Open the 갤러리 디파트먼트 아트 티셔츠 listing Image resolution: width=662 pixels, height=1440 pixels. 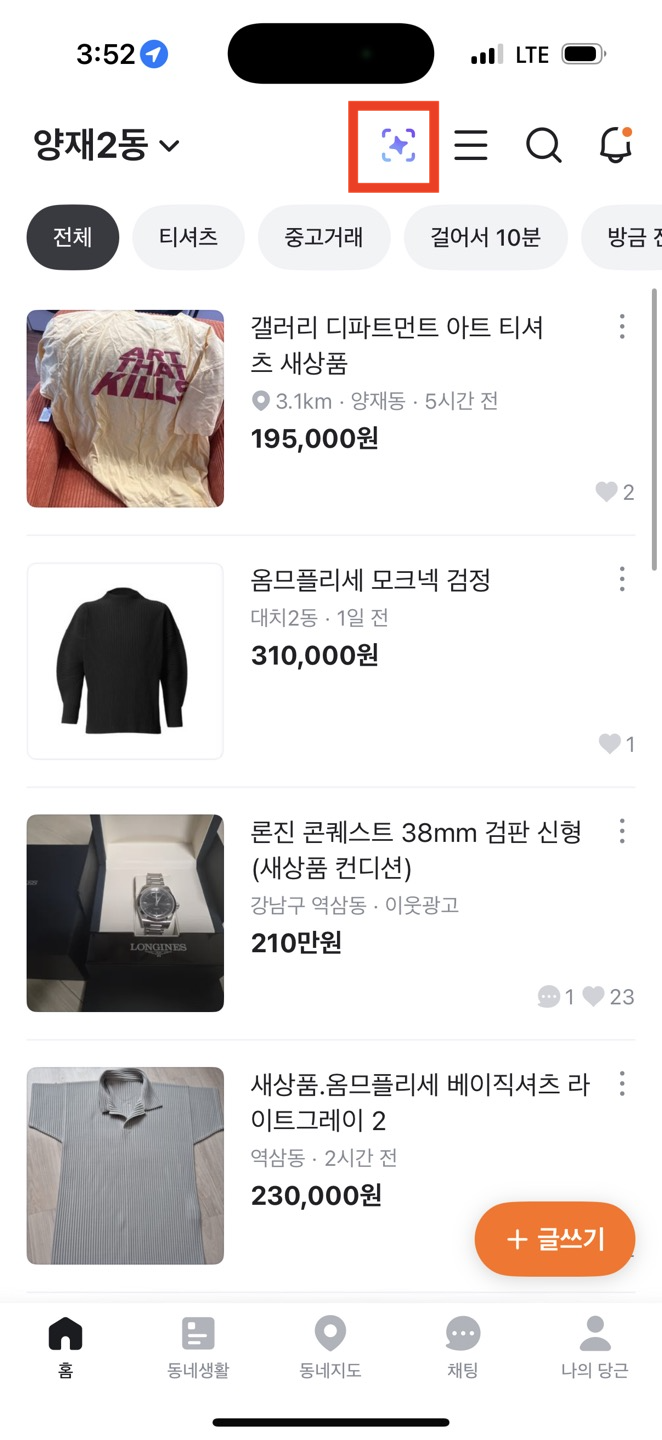tap(397, 345)
